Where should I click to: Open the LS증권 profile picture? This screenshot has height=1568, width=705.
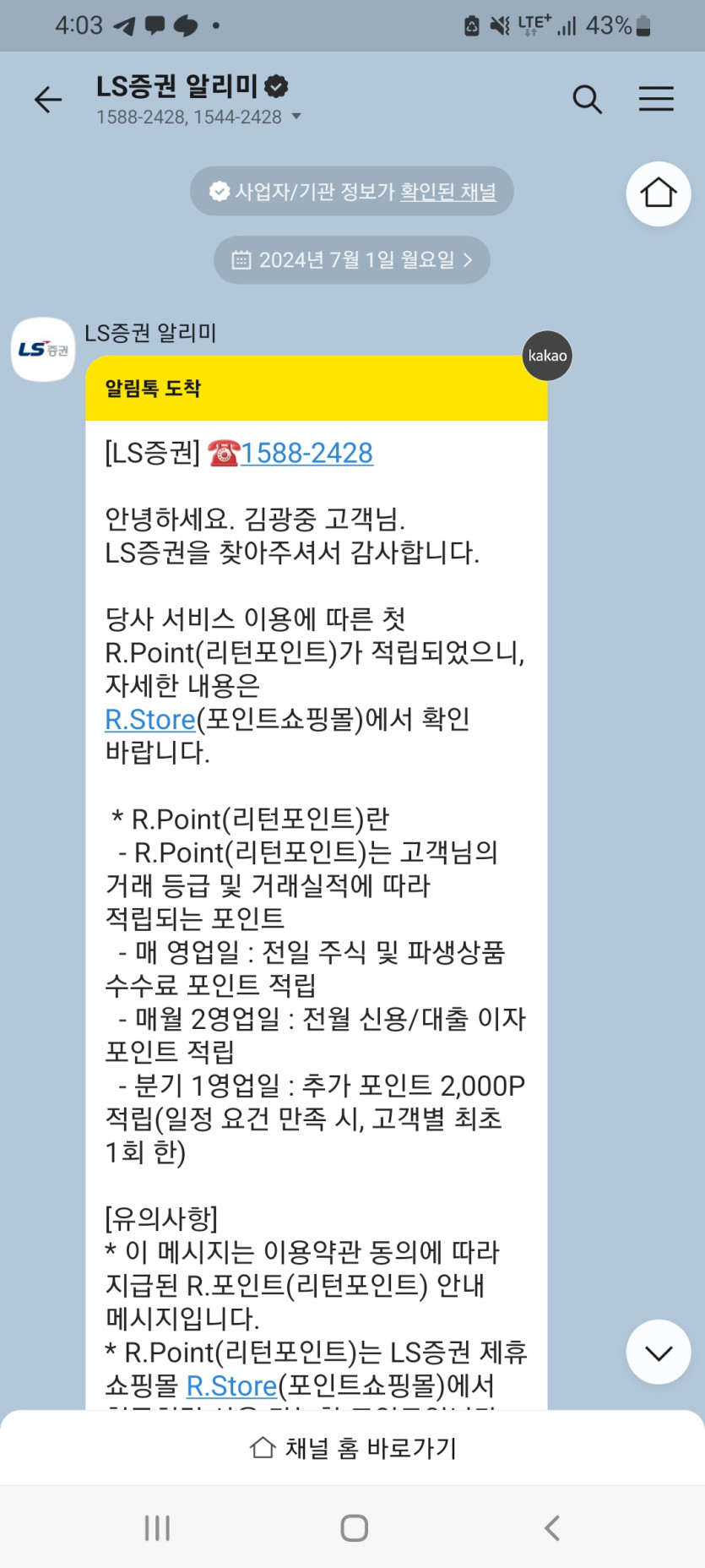tap(43, 349)
